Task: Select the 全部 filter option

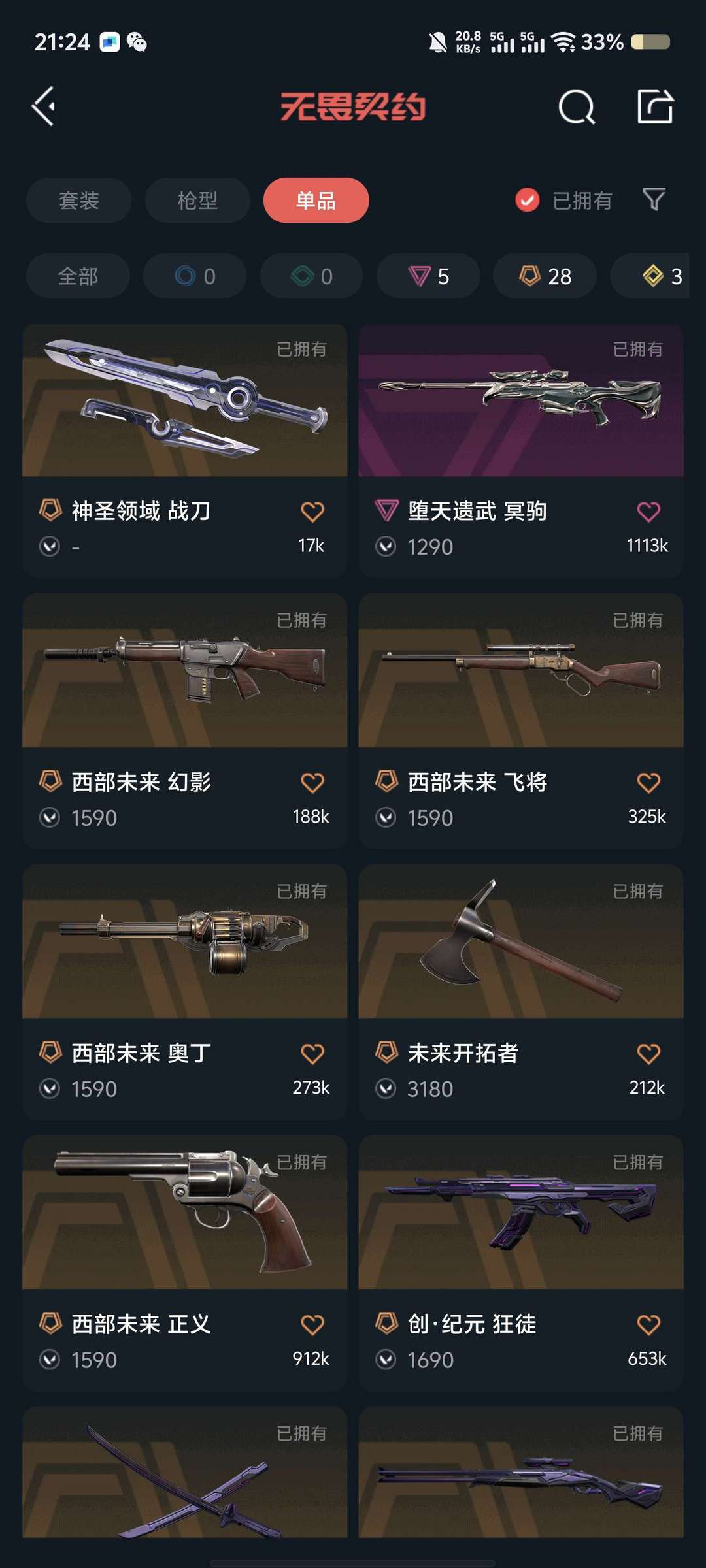Action: [77, 276]
